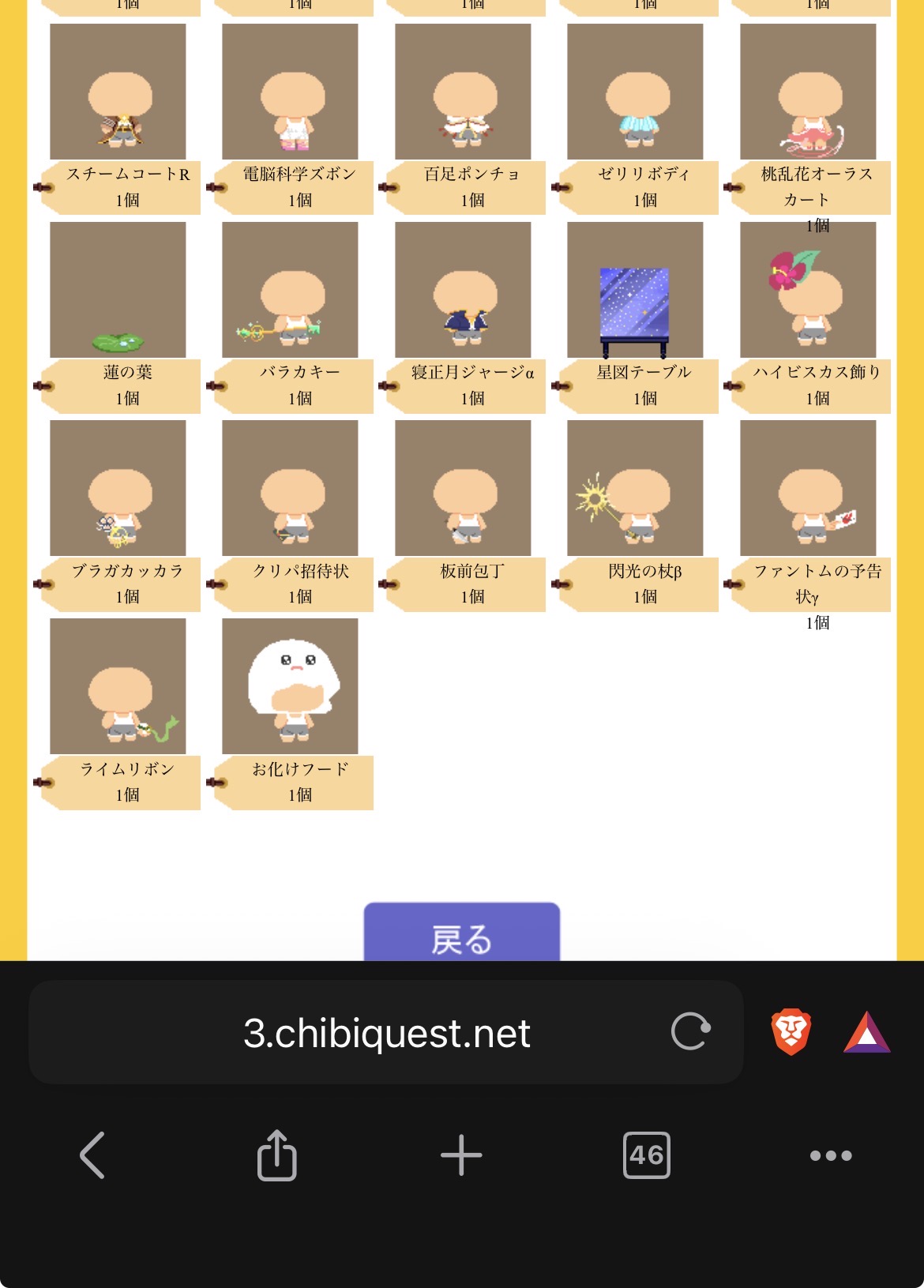The image size is (924, 1288).
Task: Open the 星図テーブル item
Action: click(x=635, y=290)
